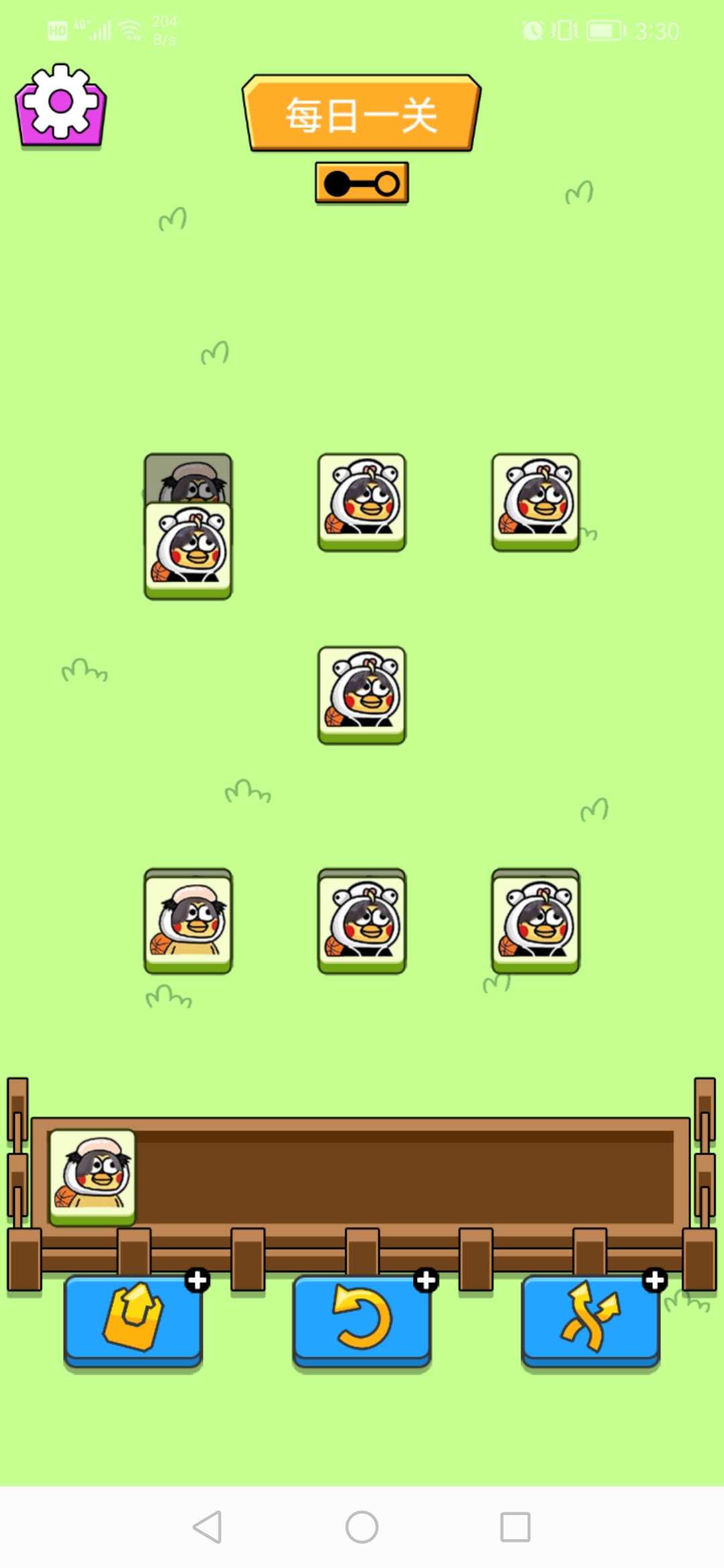
Task: Select the lone center frog-hood chick tile
Action: (362, 695)
